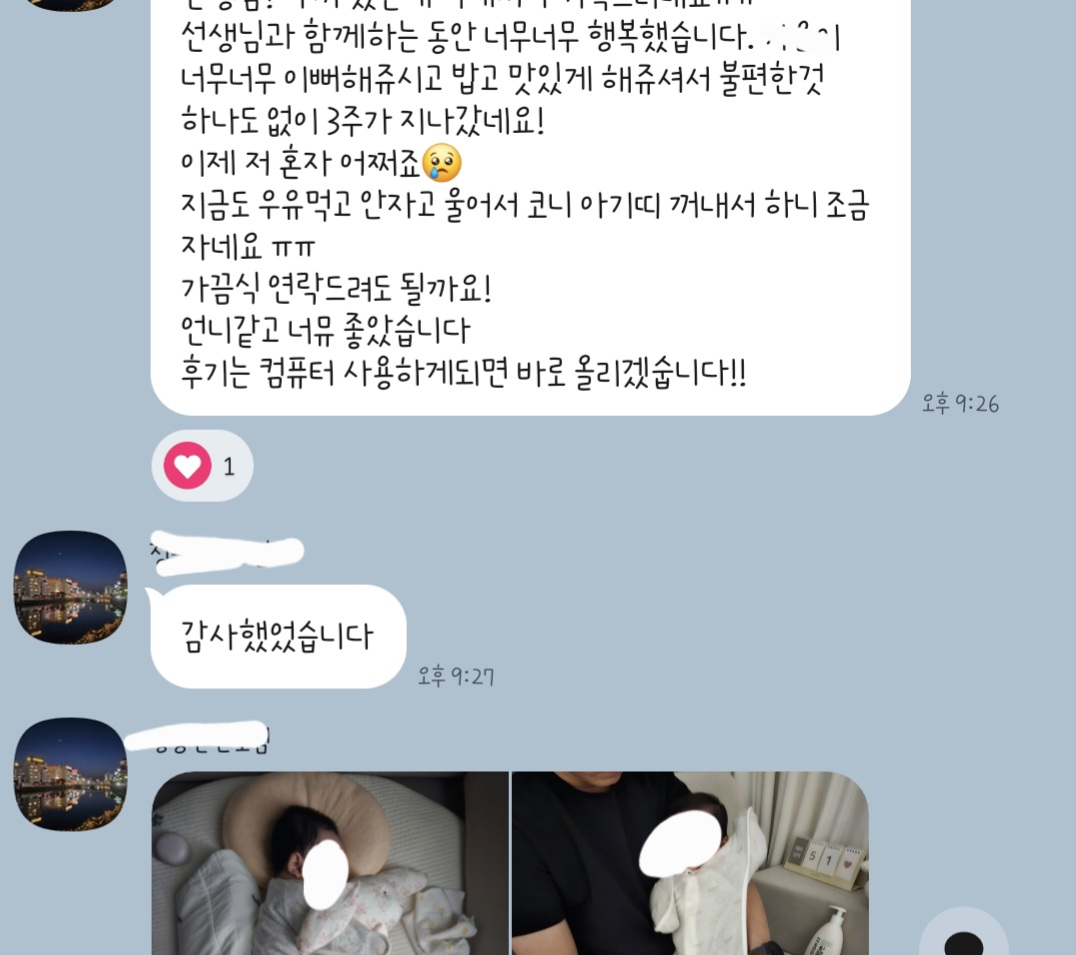Tap the heart reaction with count 1

coord(201,466)
